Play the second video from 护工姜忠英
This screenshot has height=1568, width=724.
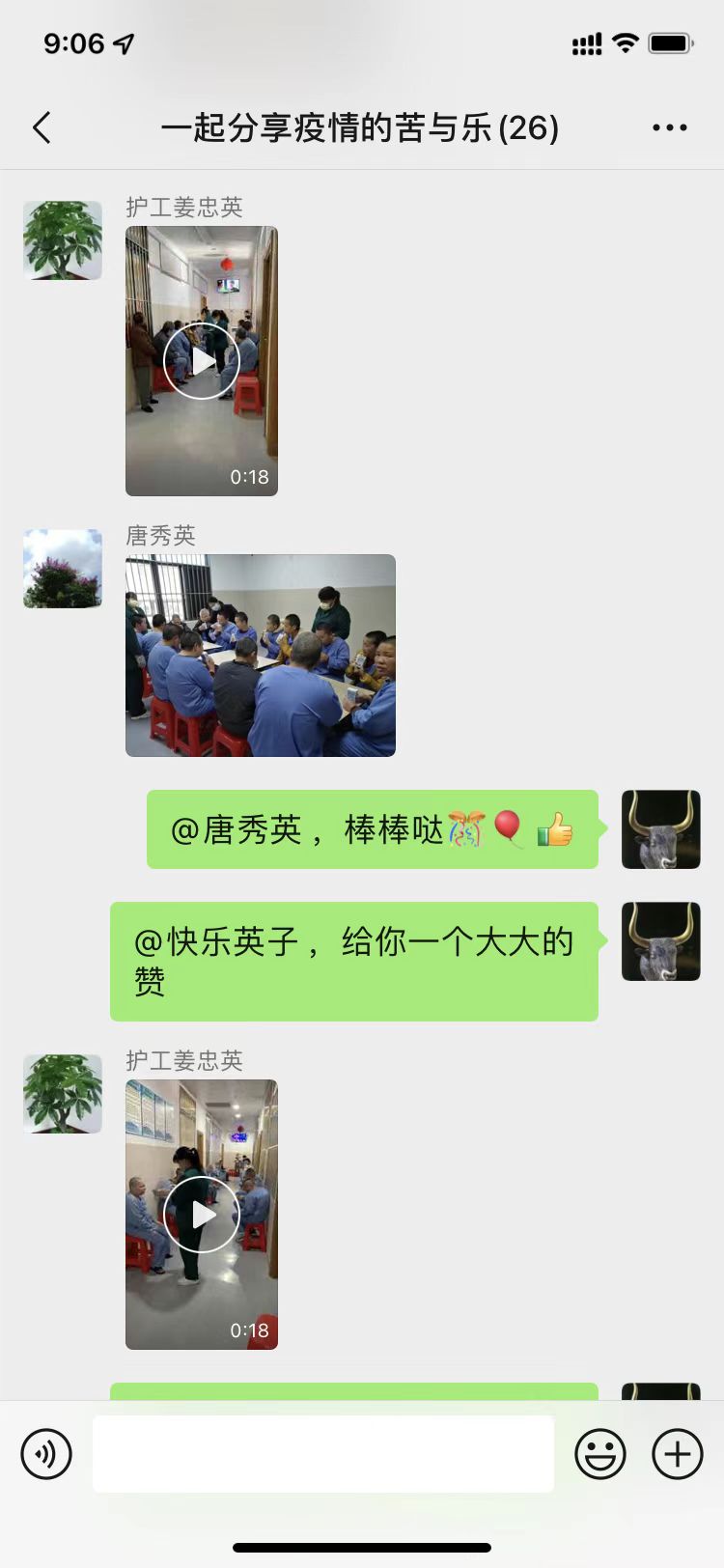click(x=201, y=1214)
